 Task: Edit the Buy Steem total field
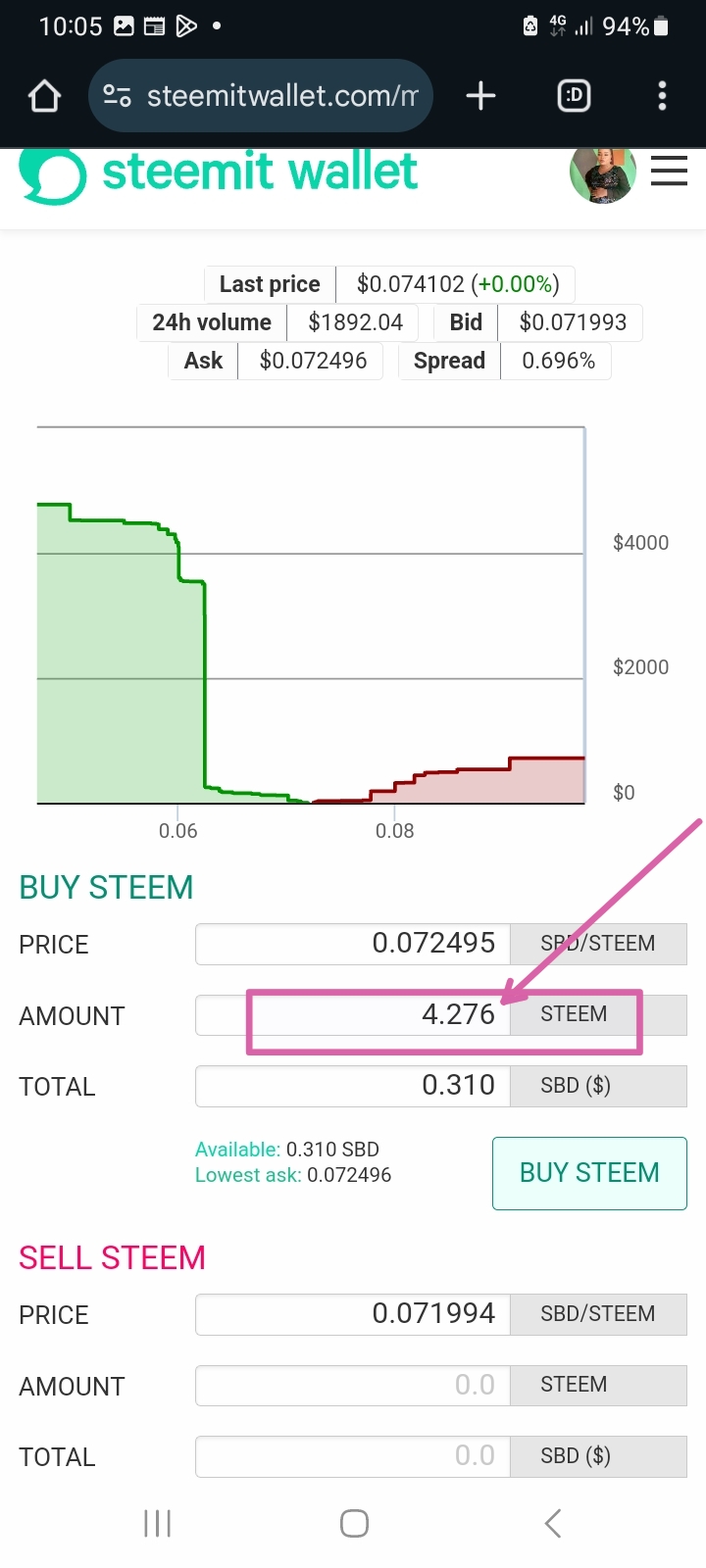point(353,1086)
